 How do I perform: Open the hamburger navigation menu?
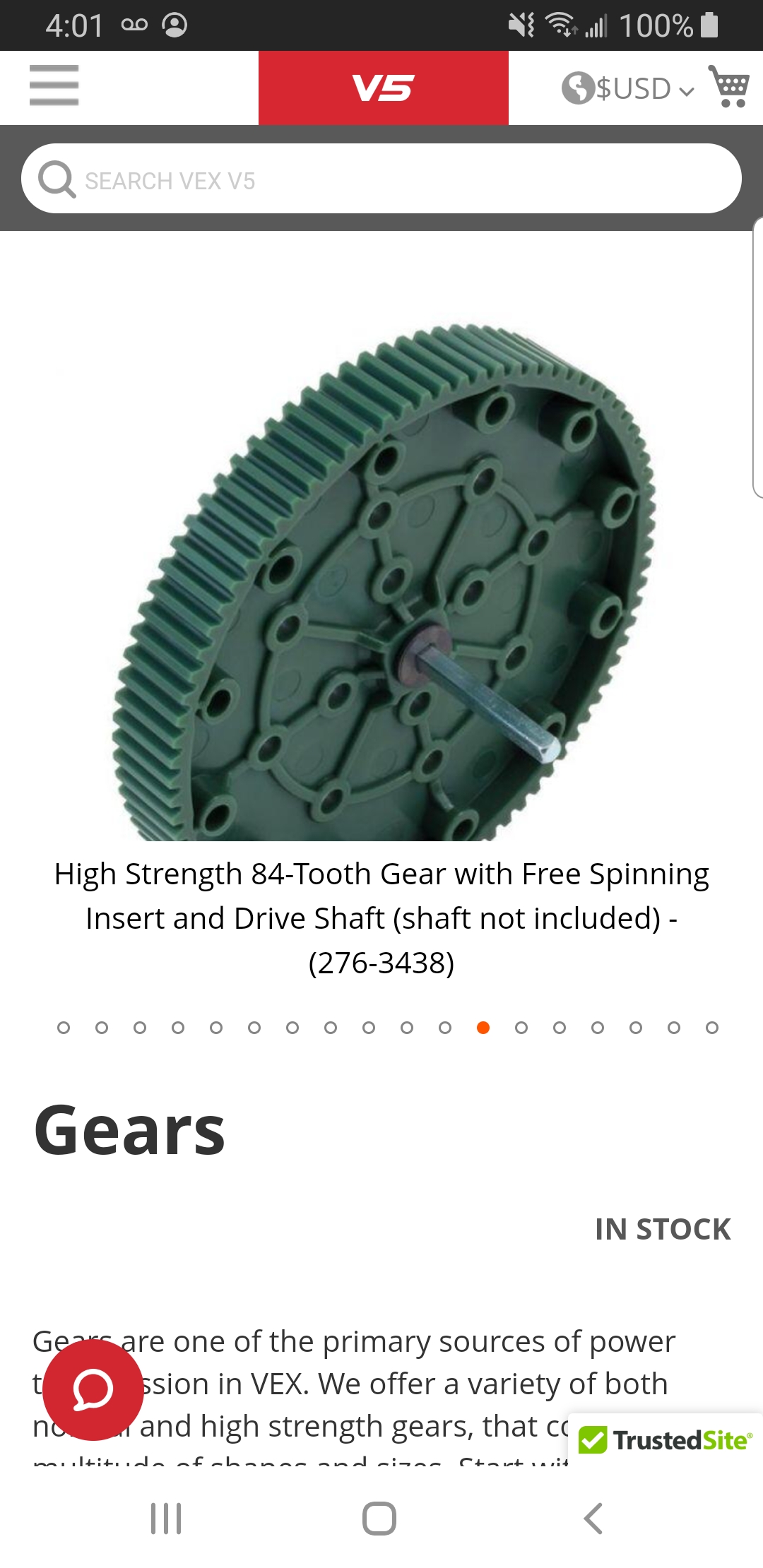[54, 85]
